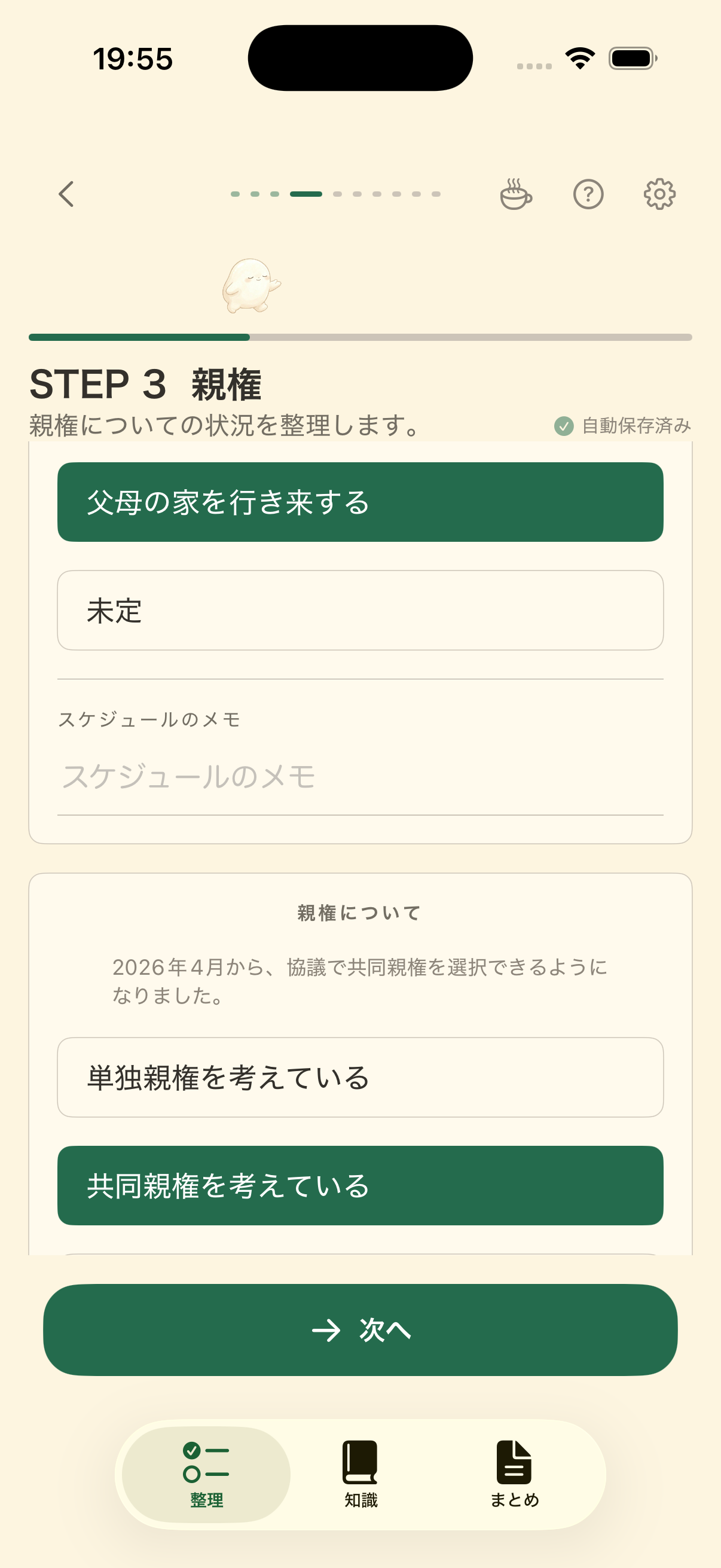Tap the coffee break icon
The width and height of the screenshot is (721, 1568).
click(x=514, y=195)
